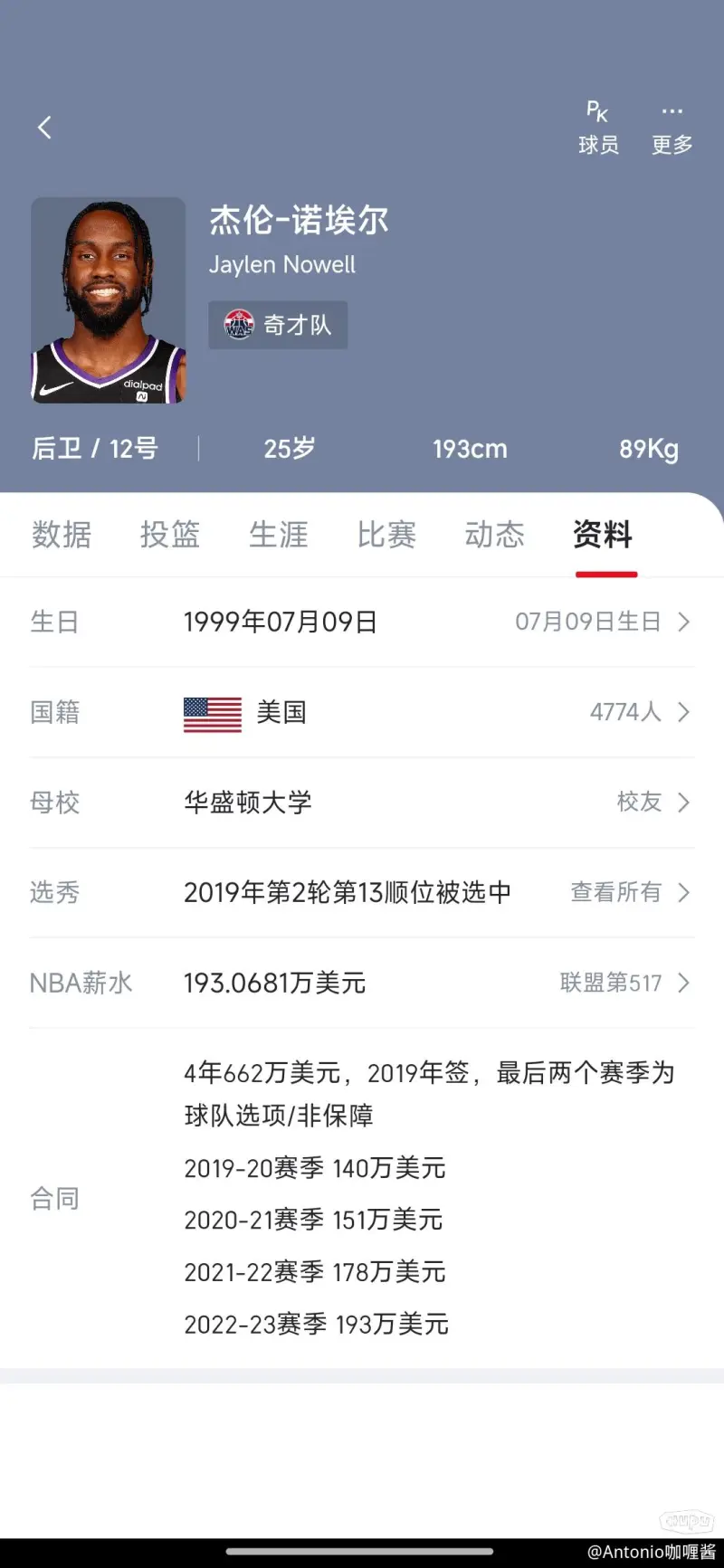Switch to the 生涯 career tab

pyautogui.click(x=279, y=536)
